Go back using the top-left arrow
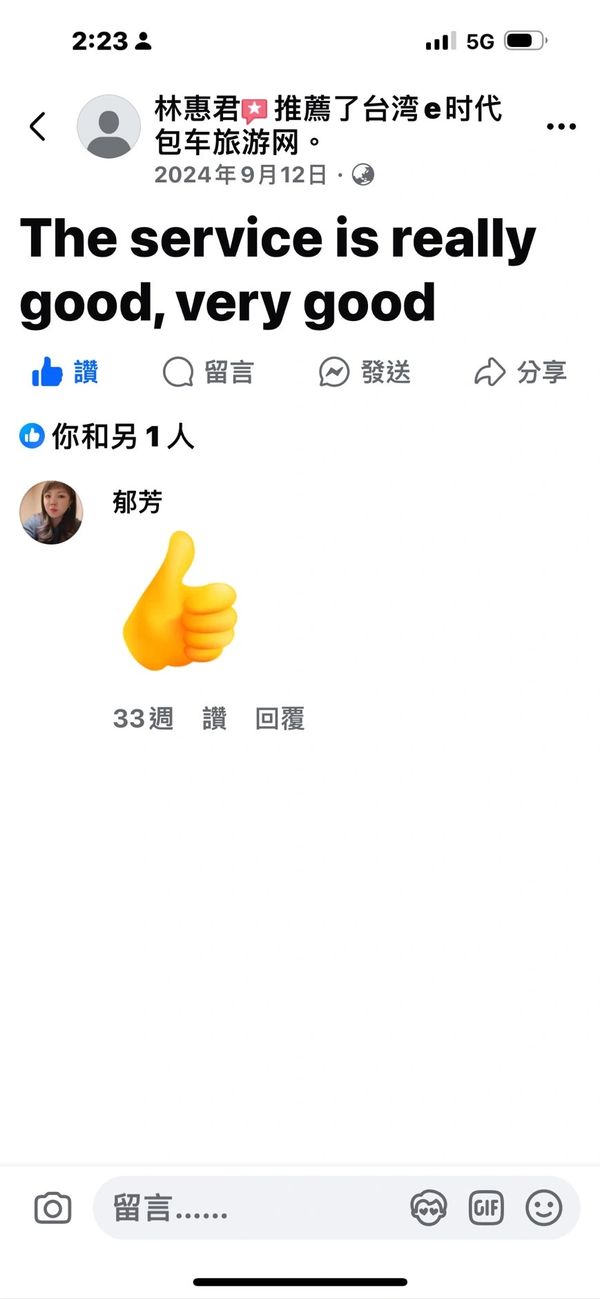This screenshot has height=1299, width=600. (38, 127)
